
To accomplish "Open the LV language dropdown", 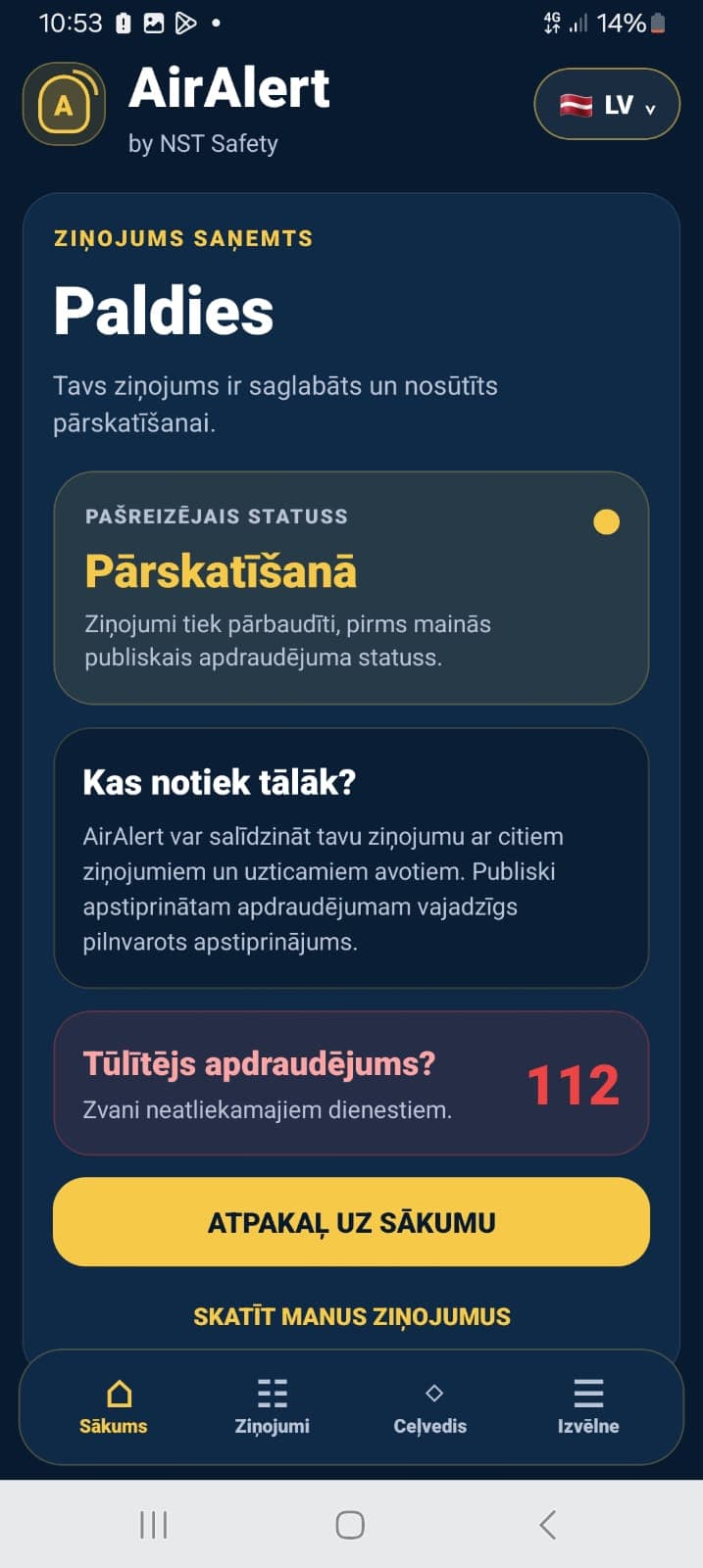I will (x=606, y=104).
